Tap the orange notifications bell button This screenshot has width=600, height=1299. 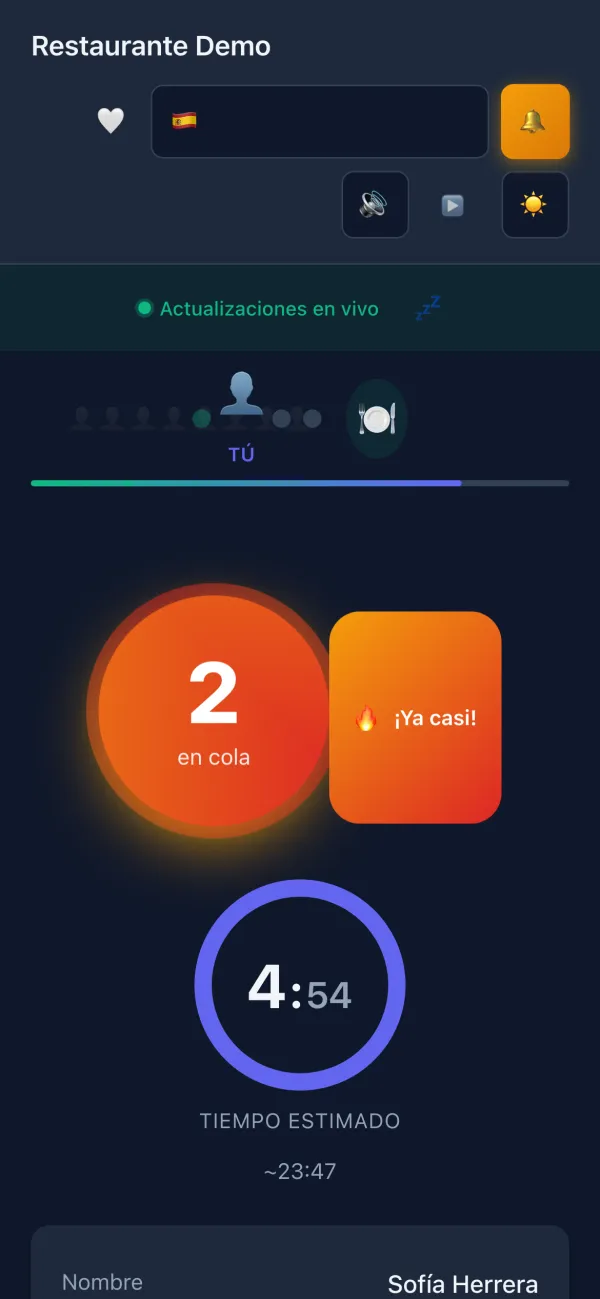[x=535, y=121]
